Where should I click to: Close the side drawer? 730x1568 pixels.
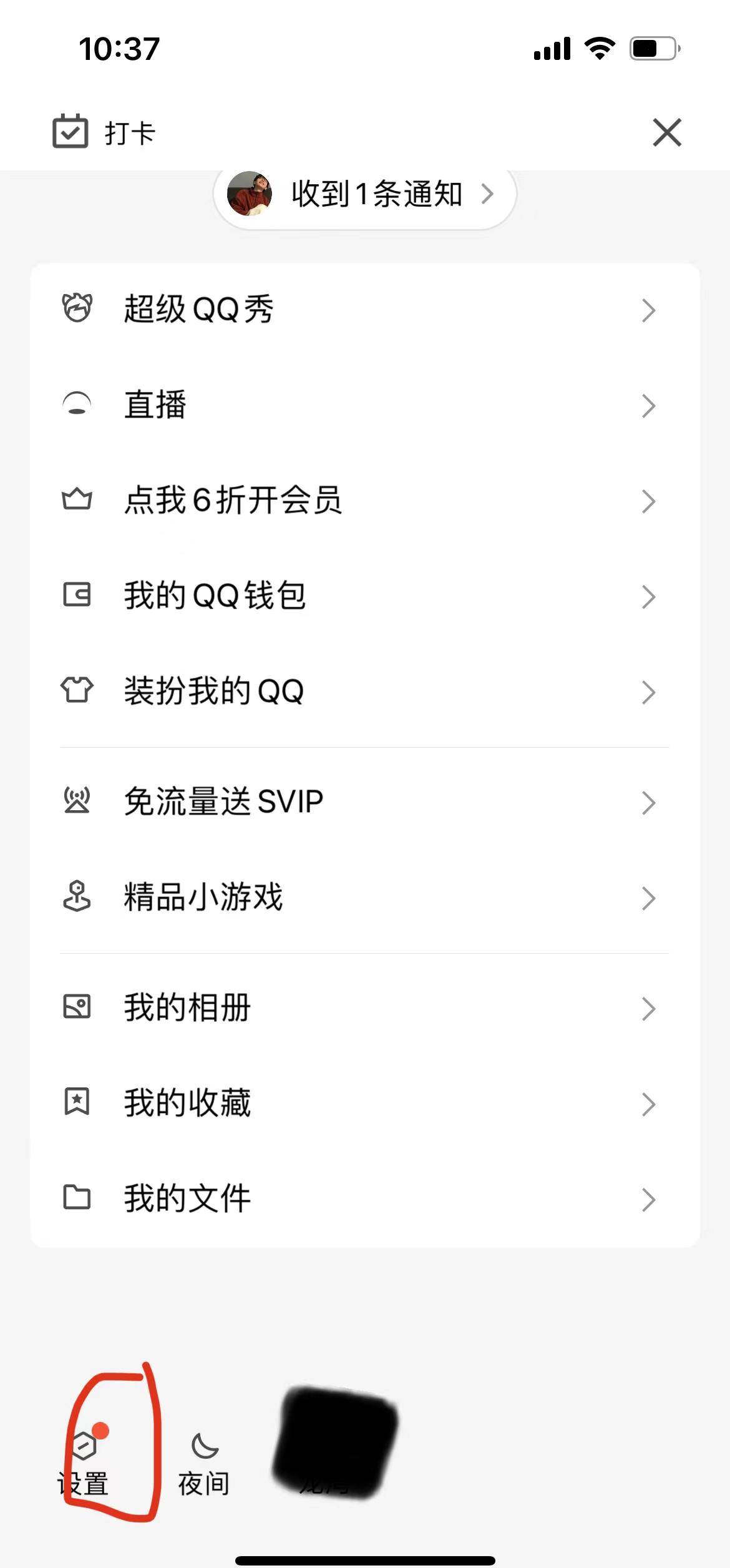(x=666, y=132)
